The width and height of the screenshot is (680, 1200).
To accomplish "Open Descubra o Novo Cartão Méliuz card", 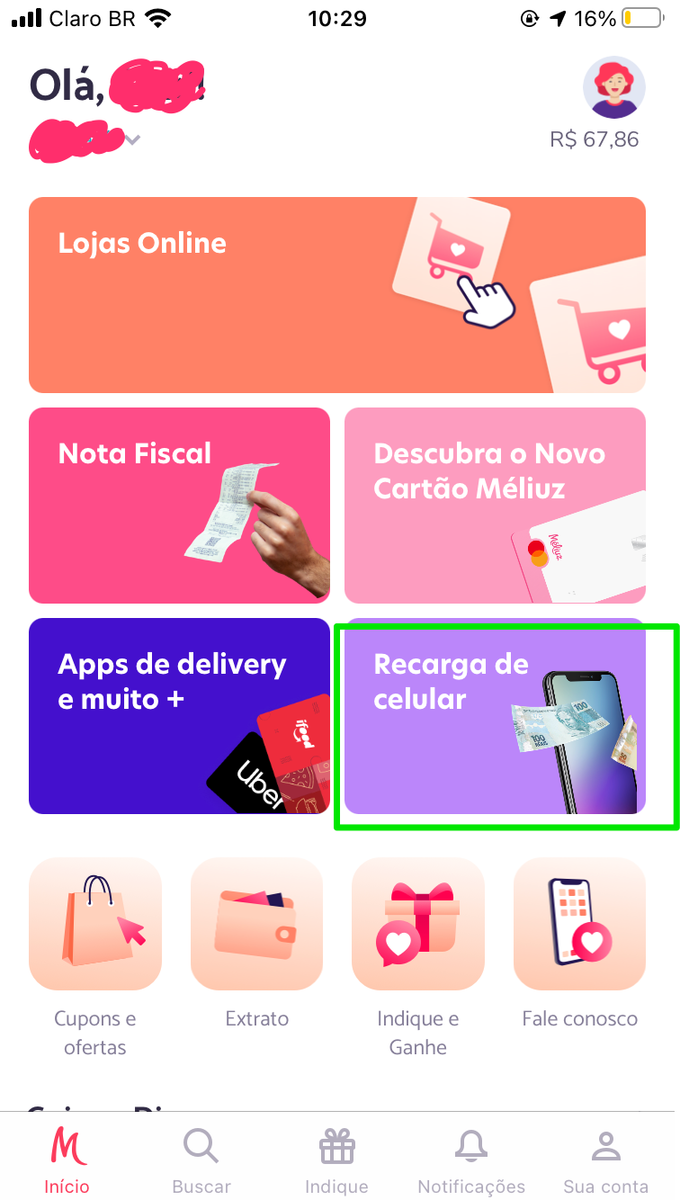I will (495, 505).
